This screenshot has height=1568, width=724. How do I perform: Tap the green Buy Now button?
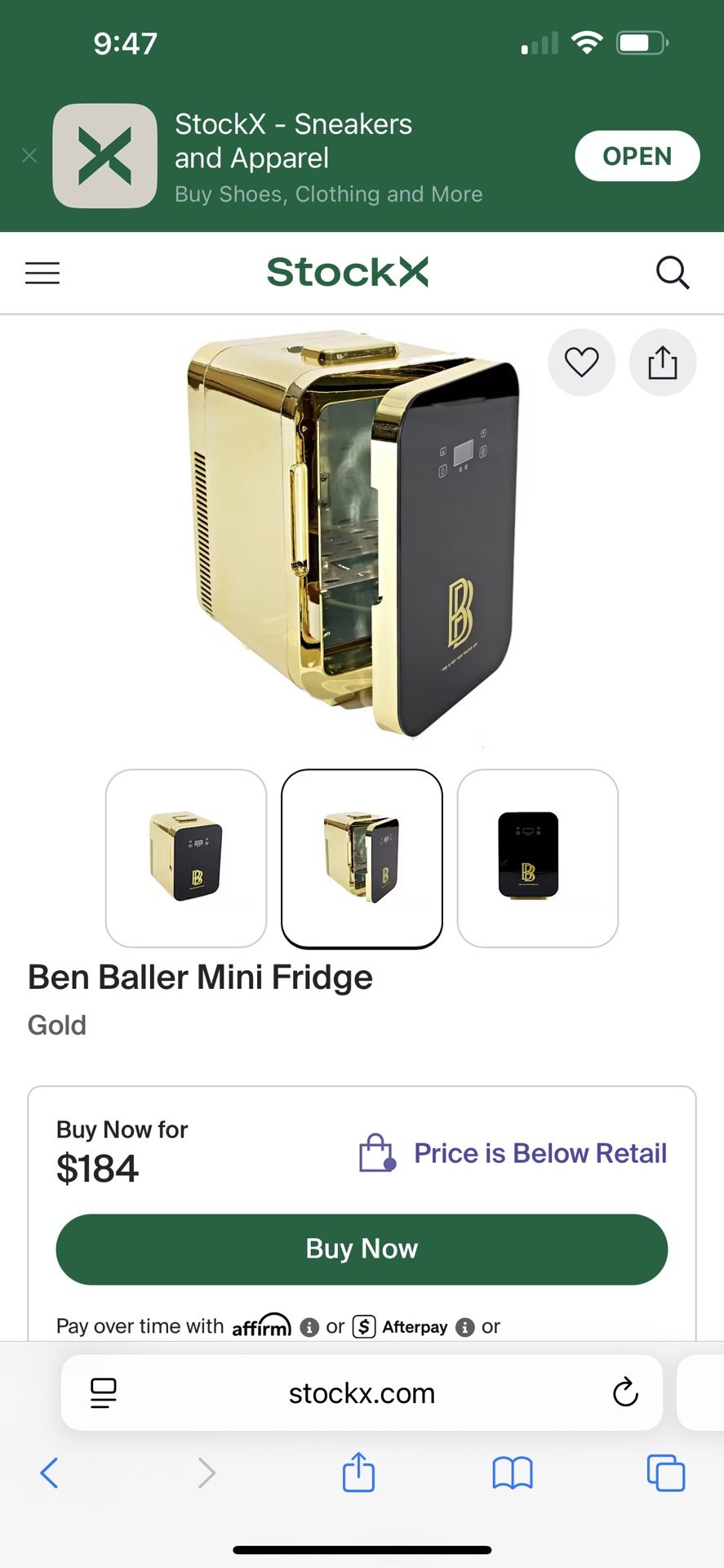362,1249
